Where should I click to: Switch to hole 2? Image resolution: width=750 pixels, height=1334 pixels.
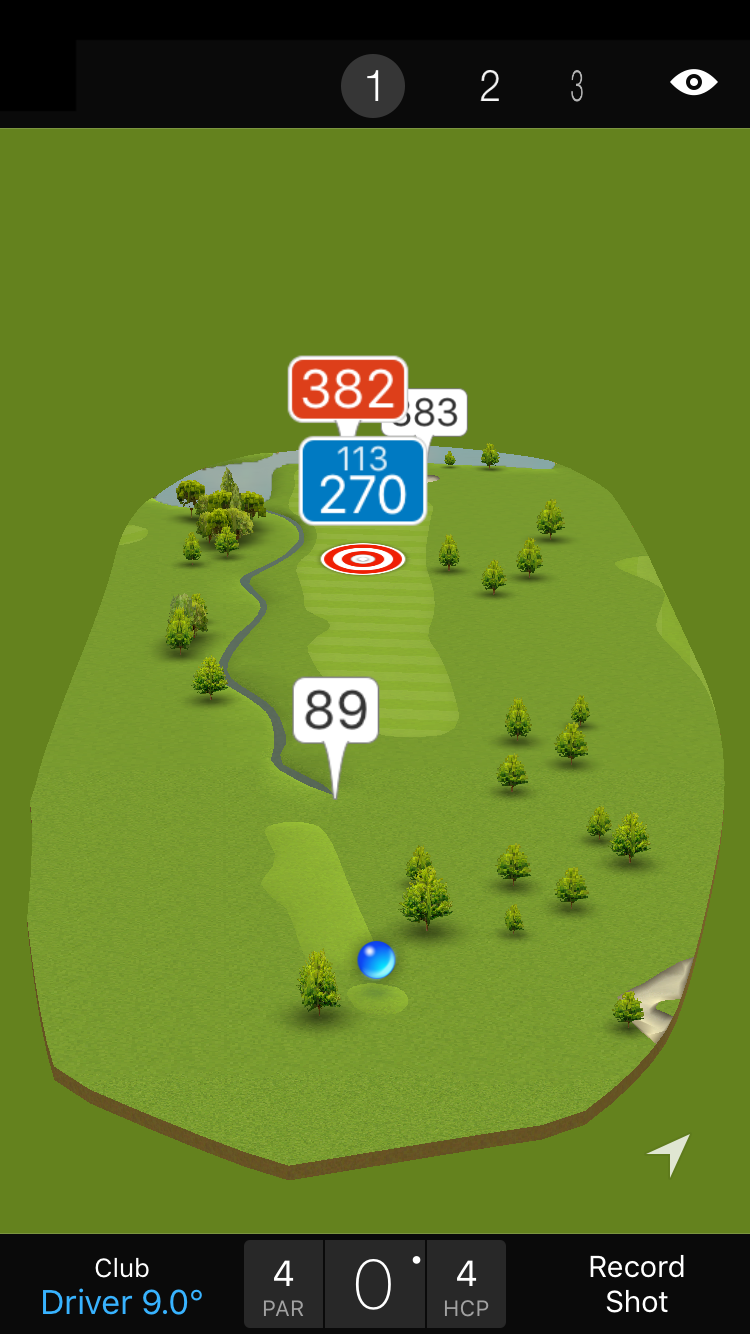(489, 86)
